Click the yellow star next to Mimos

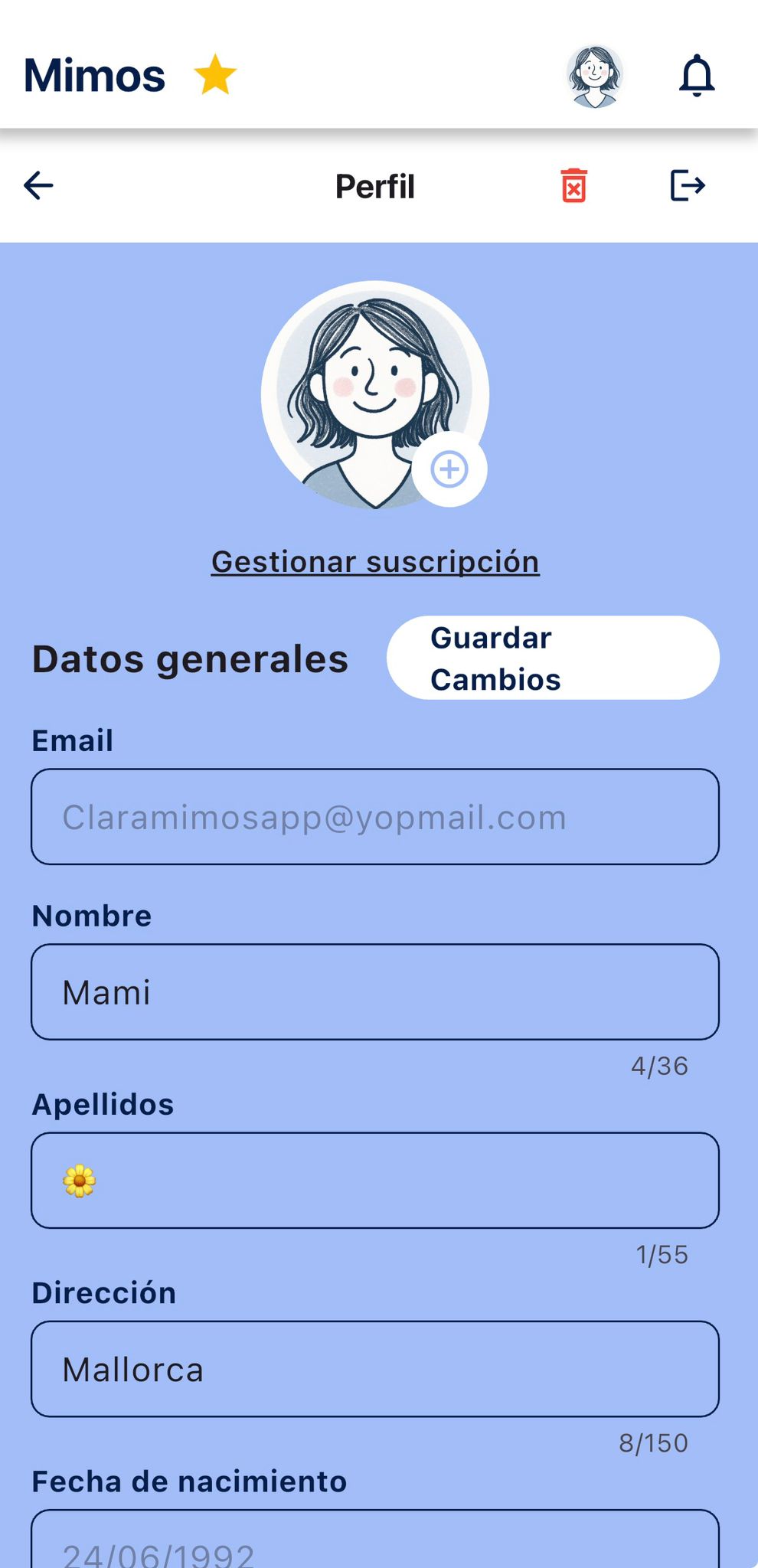pos(214,74)
